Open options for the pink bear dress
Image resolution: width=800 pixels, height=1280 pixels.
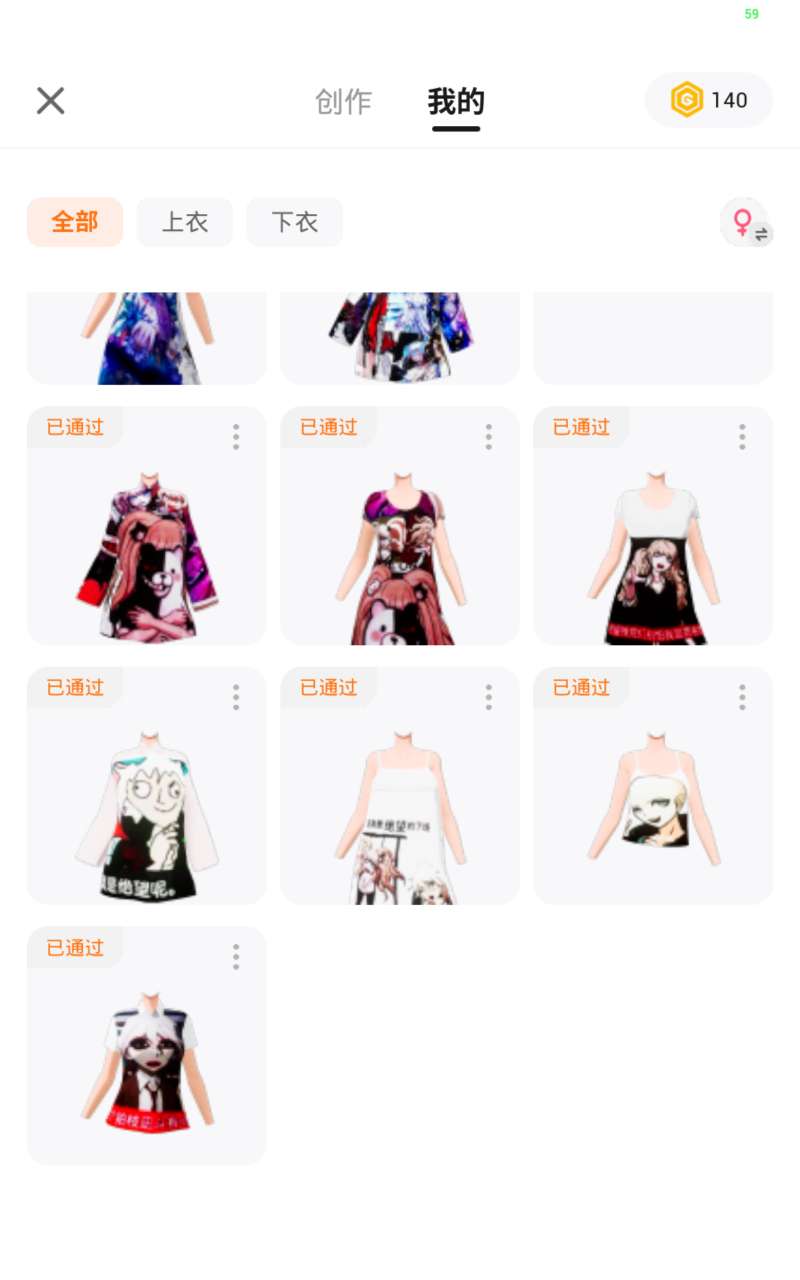489,437
